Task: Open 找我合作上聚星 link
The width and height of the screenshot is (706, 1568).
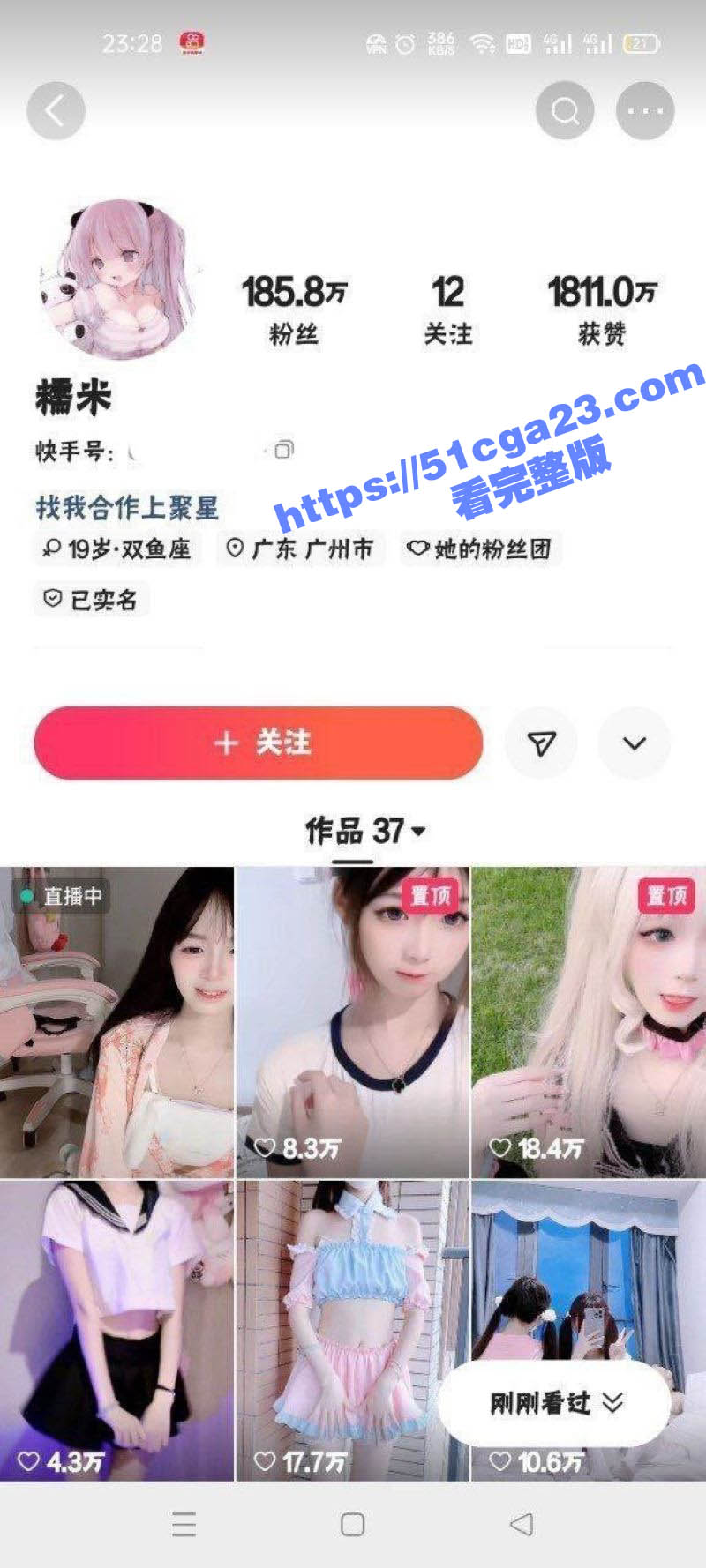Action: pyautogui.click(x=127, y=507)
